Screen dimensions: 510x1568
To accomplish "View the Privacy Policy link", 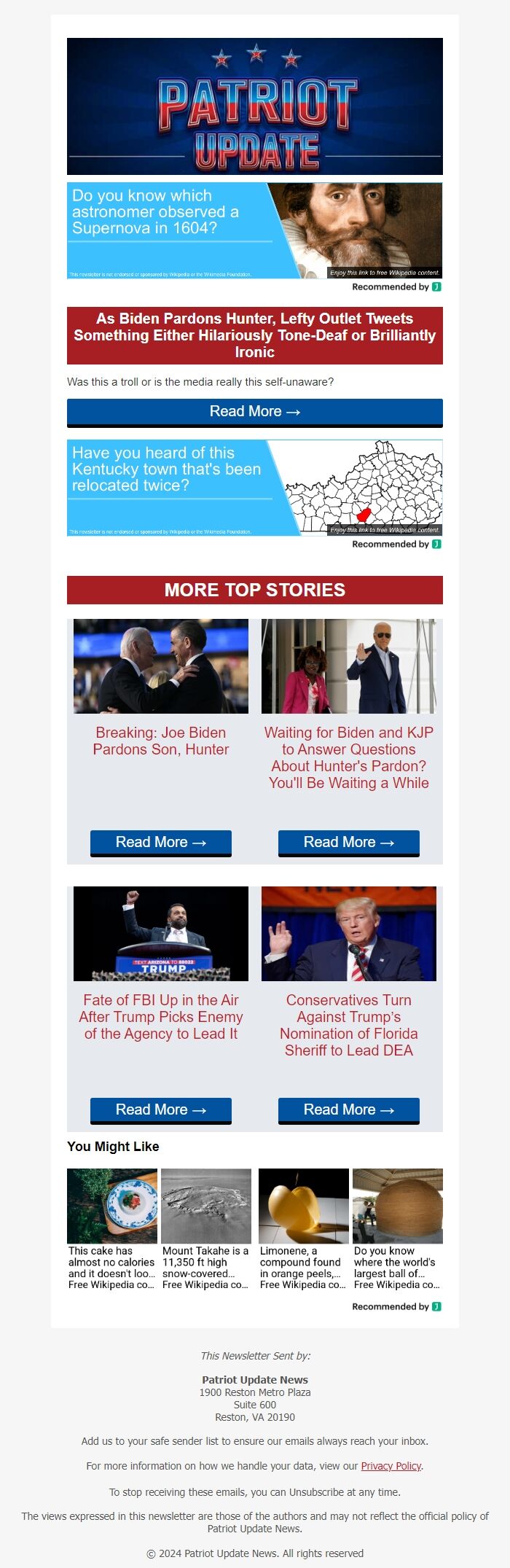I will (391, 1466).
